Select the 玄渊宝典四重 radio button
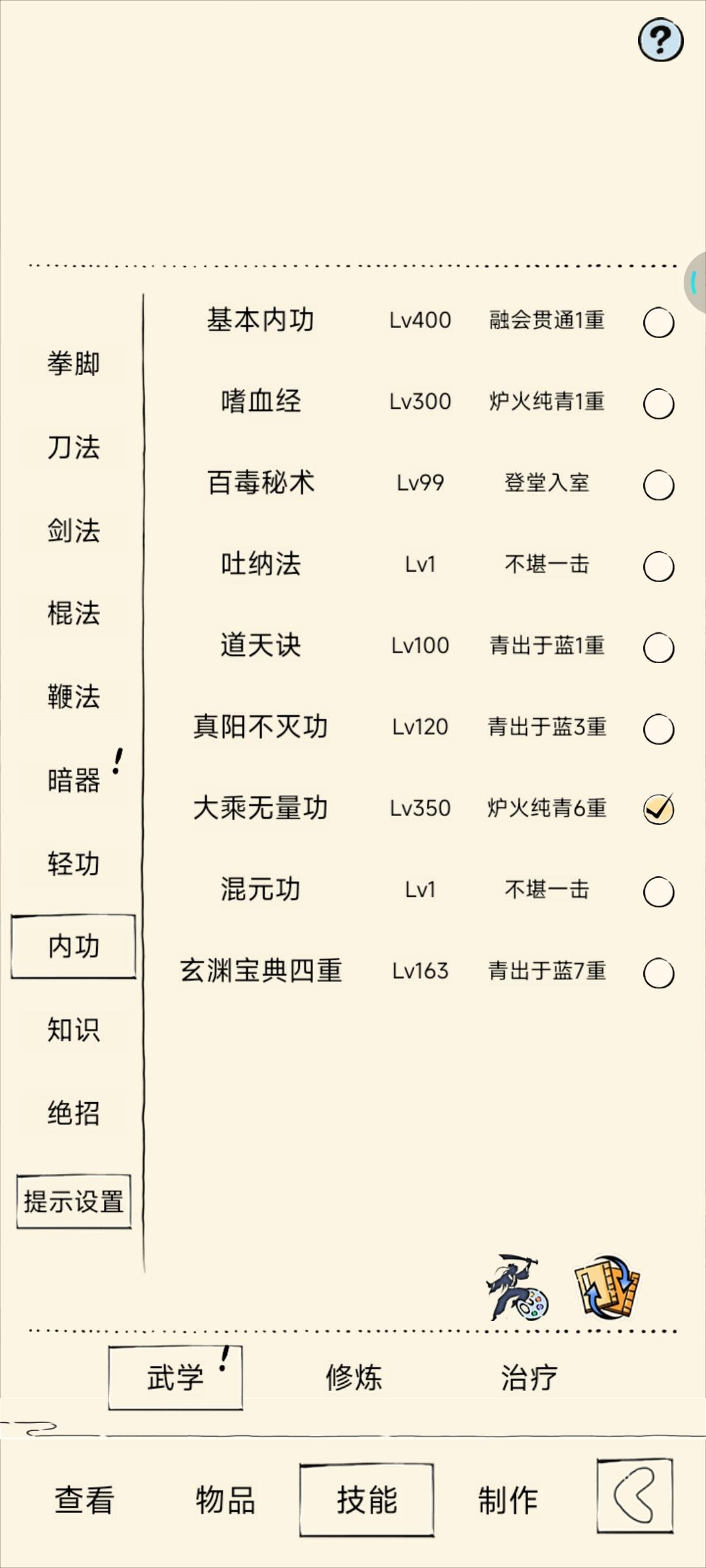Image resolution: width=706 pixels, height=1568 pixels. click(658, 972)
